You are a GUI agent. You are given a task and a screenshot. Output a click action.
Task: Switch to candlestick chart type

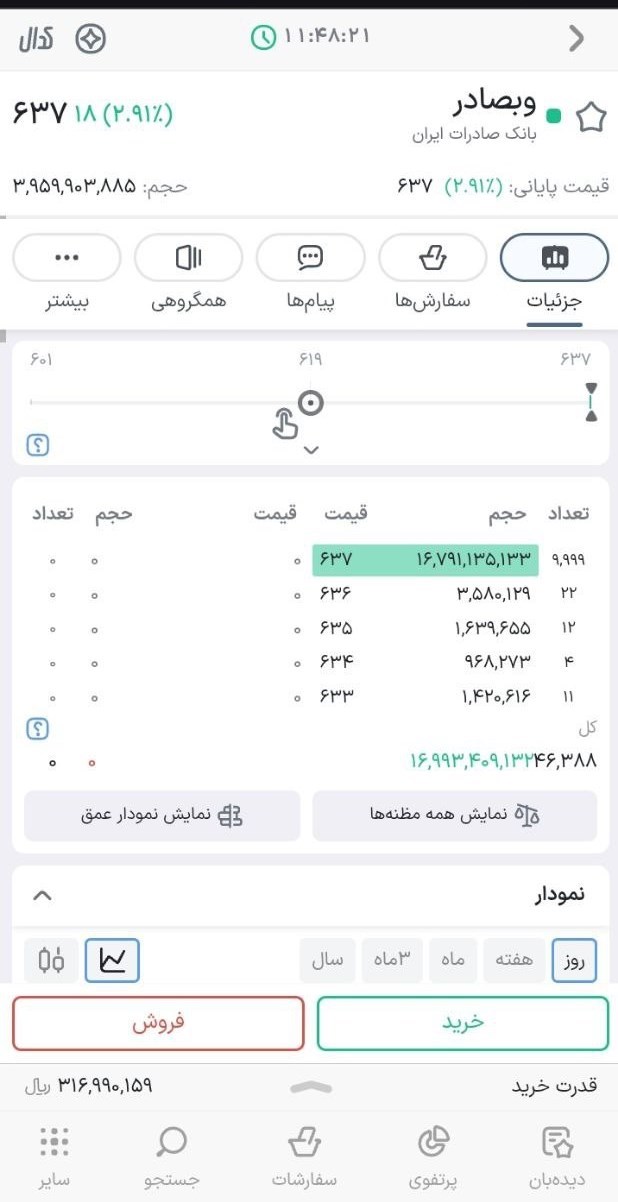51,960
